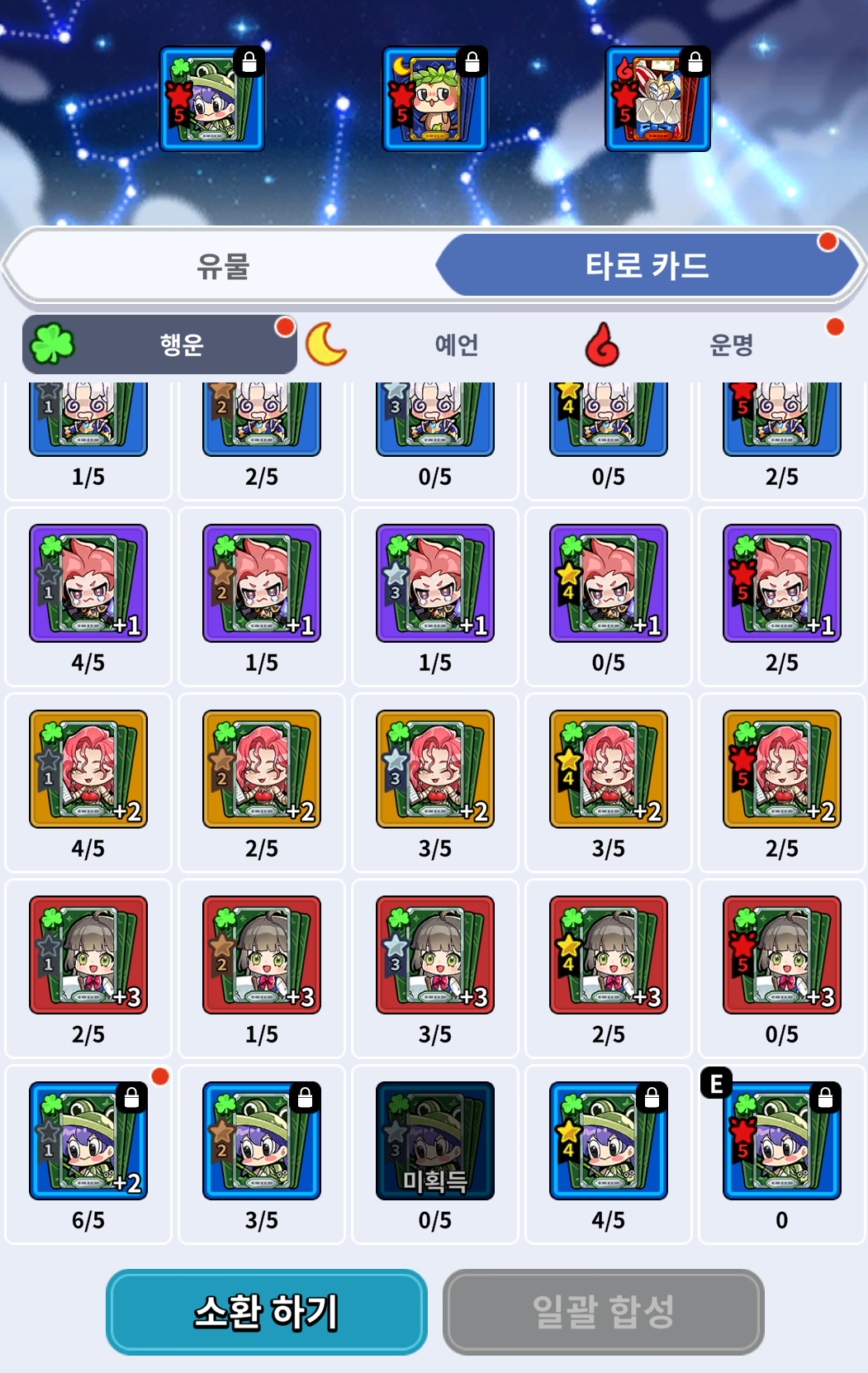Tap the 소환 하기 summon button
Image resolution: width=868 pixels, height=1373 pixels.
tap(266, 1312)
